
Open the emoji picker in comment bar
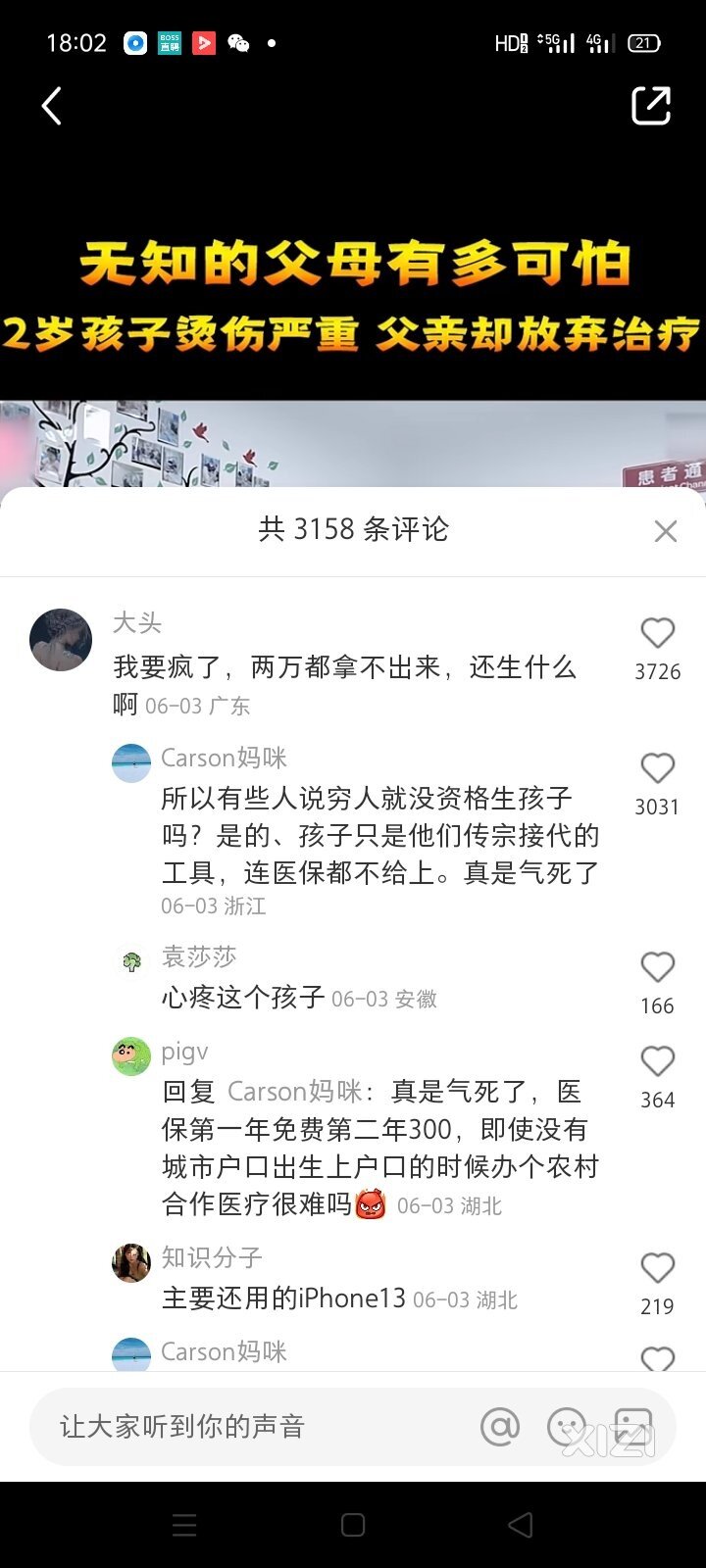[567, 1427]
